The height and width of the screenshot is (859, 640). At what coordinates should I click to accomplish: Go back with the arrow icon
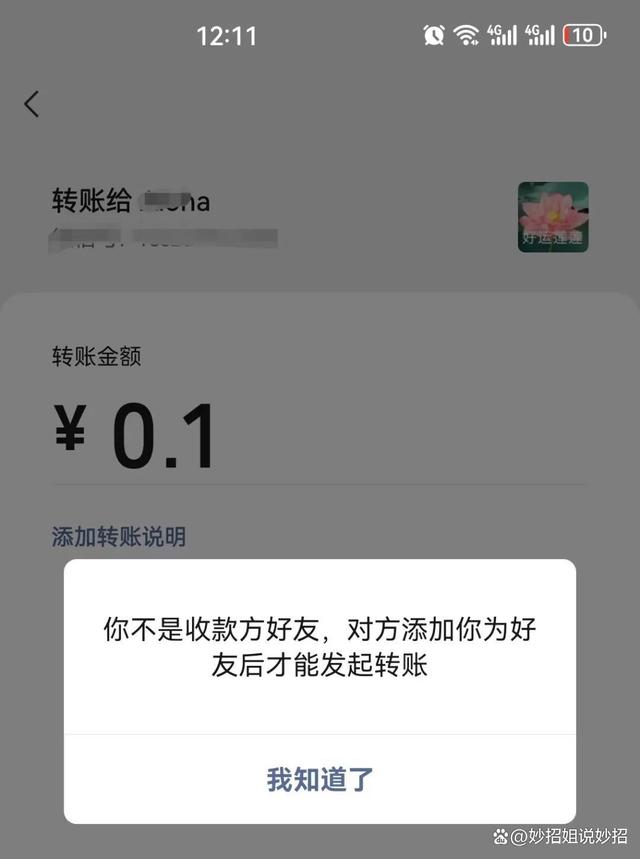coord(32,104)
